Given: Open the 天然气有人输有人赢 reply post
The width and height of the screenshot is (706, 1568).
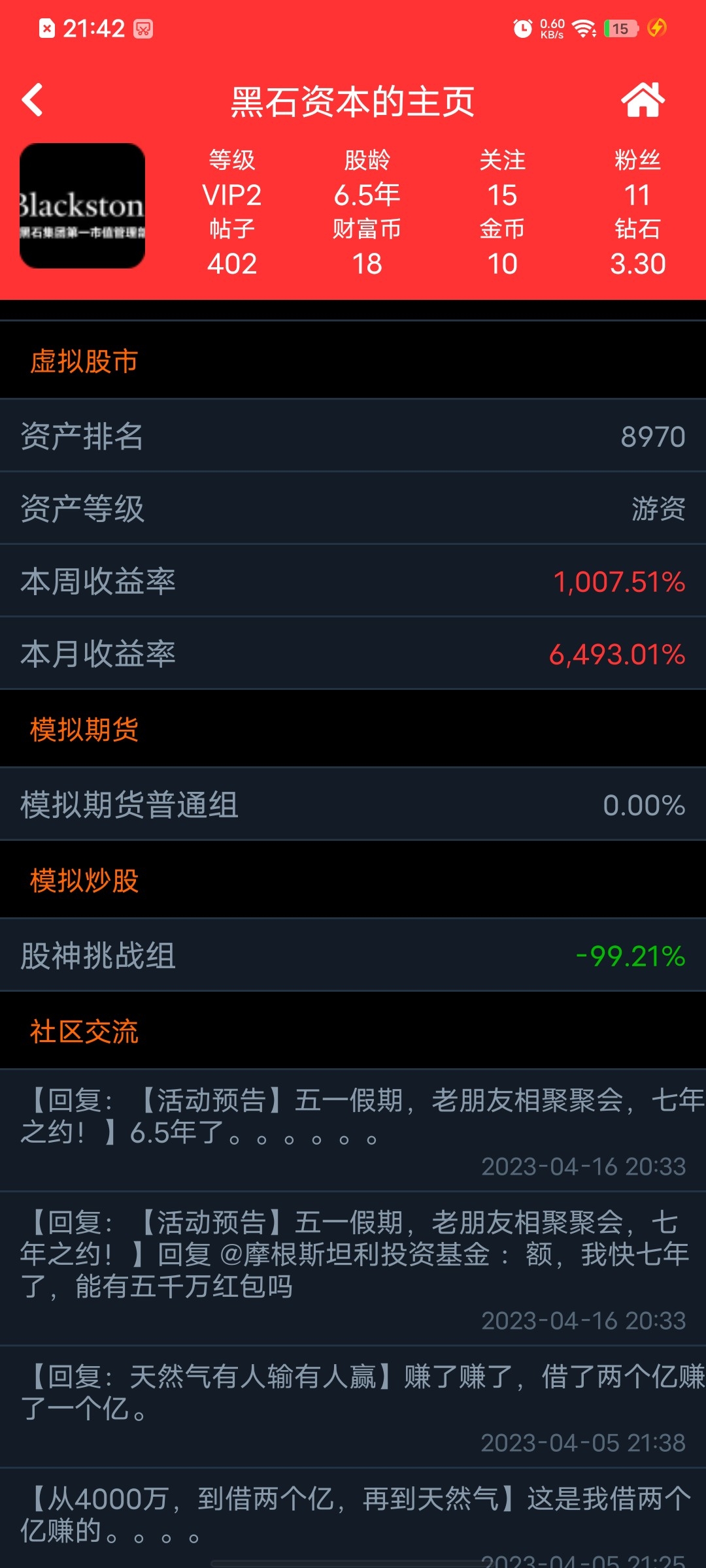Looking at the screenshot, I should 353,1407.
